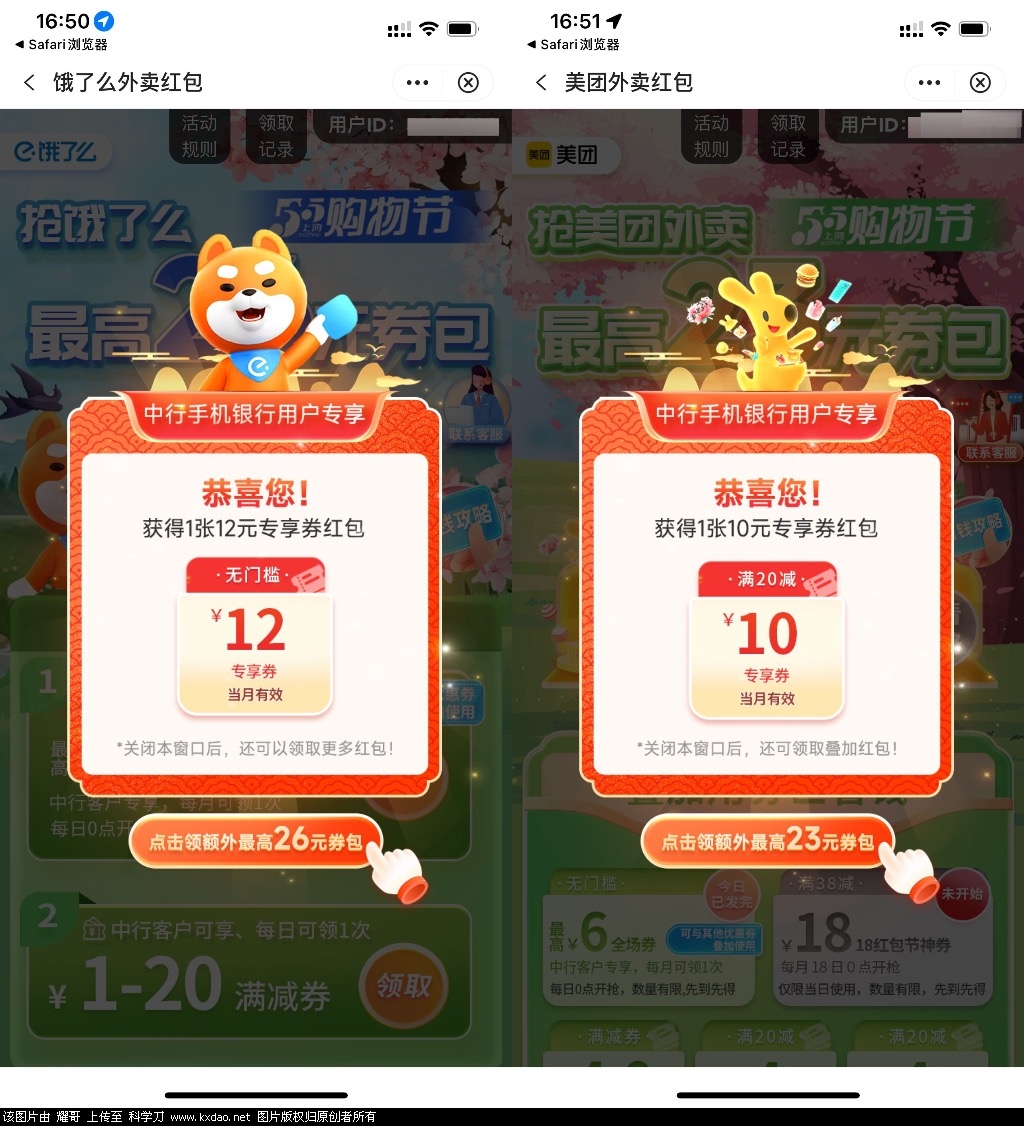Open more options on 饿了么外卖红包 header
The image size is (1024, 1126).
(x=418, y=82)
